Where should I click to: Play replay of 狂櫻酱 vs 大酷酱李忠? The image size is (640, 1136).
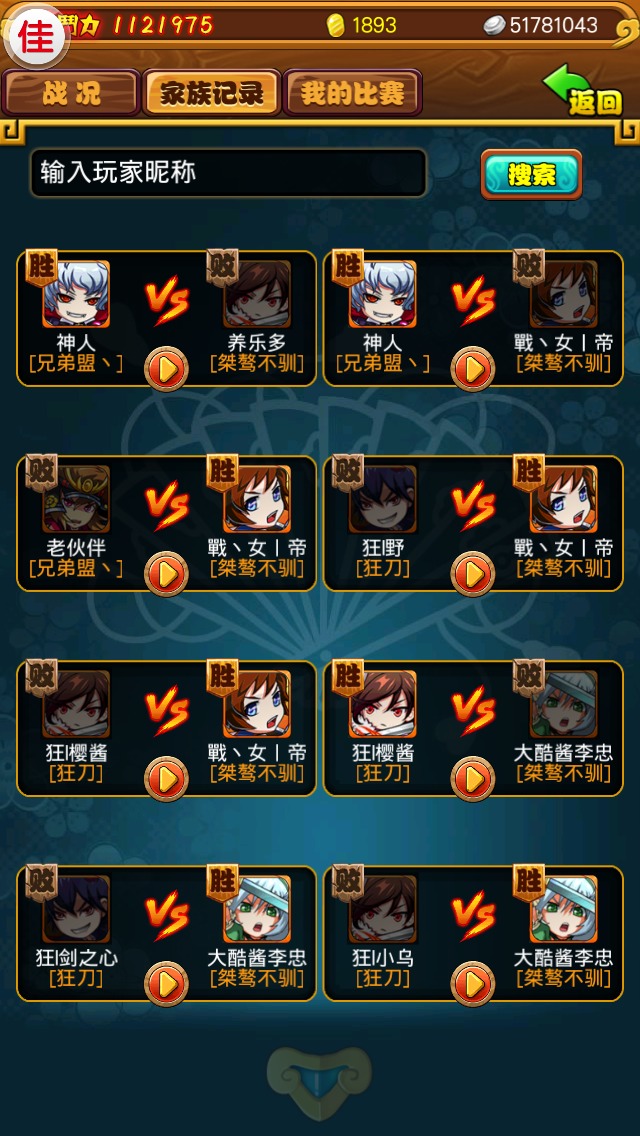pyautogui.click(x=472, y=779)
